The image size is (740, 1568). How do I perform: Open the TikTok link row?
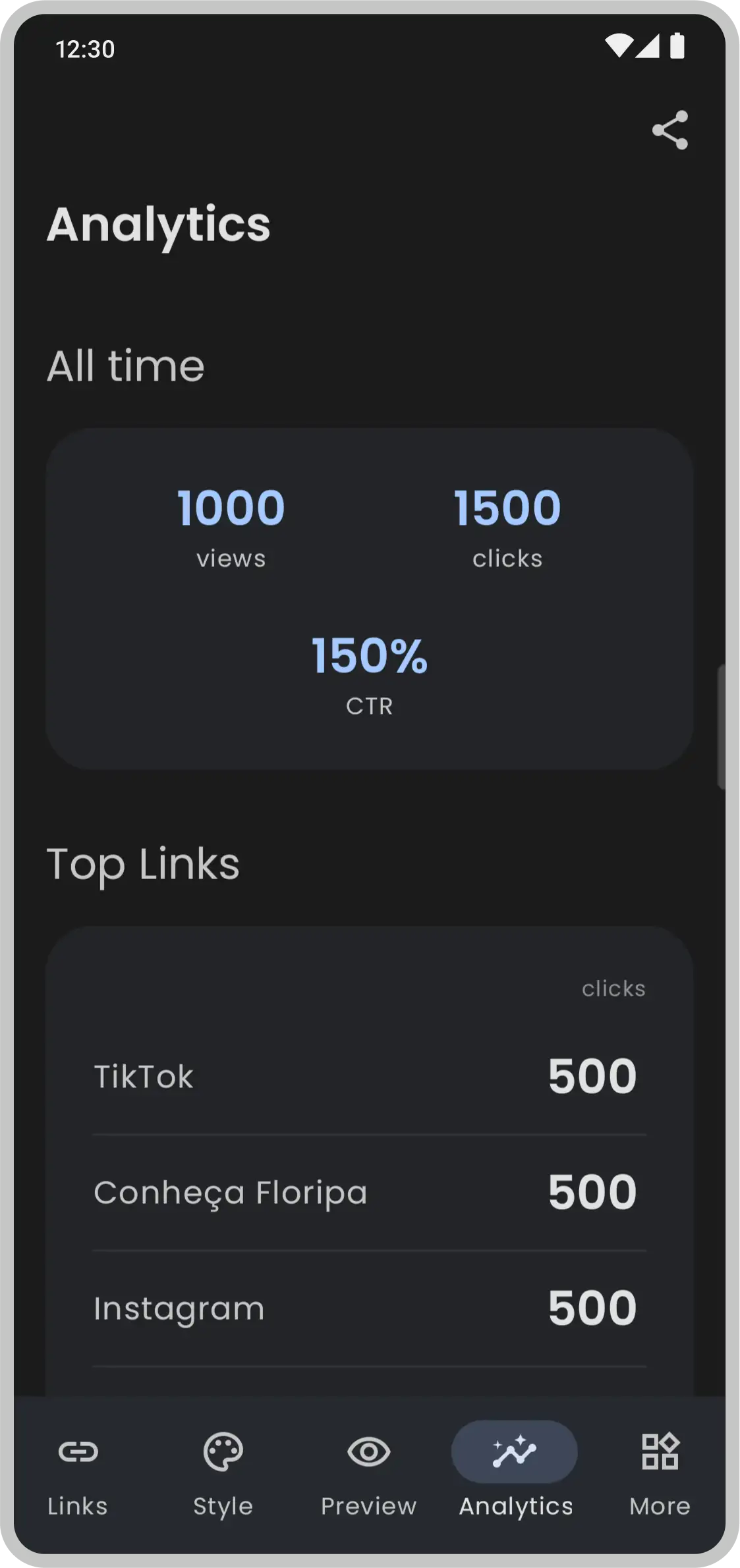click(x=369, y=1077)
